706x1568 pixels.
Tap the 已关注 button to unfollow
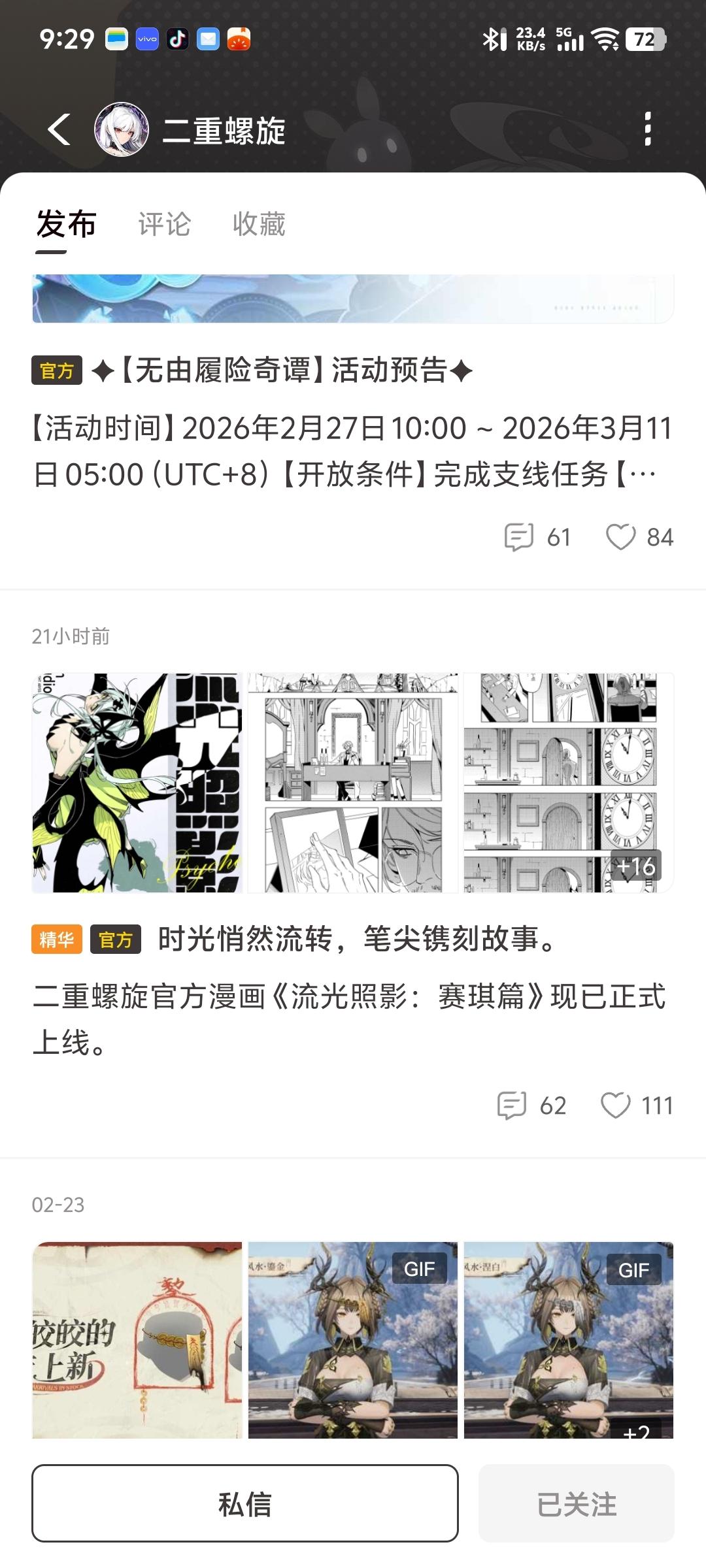(x=576, y=1504)
